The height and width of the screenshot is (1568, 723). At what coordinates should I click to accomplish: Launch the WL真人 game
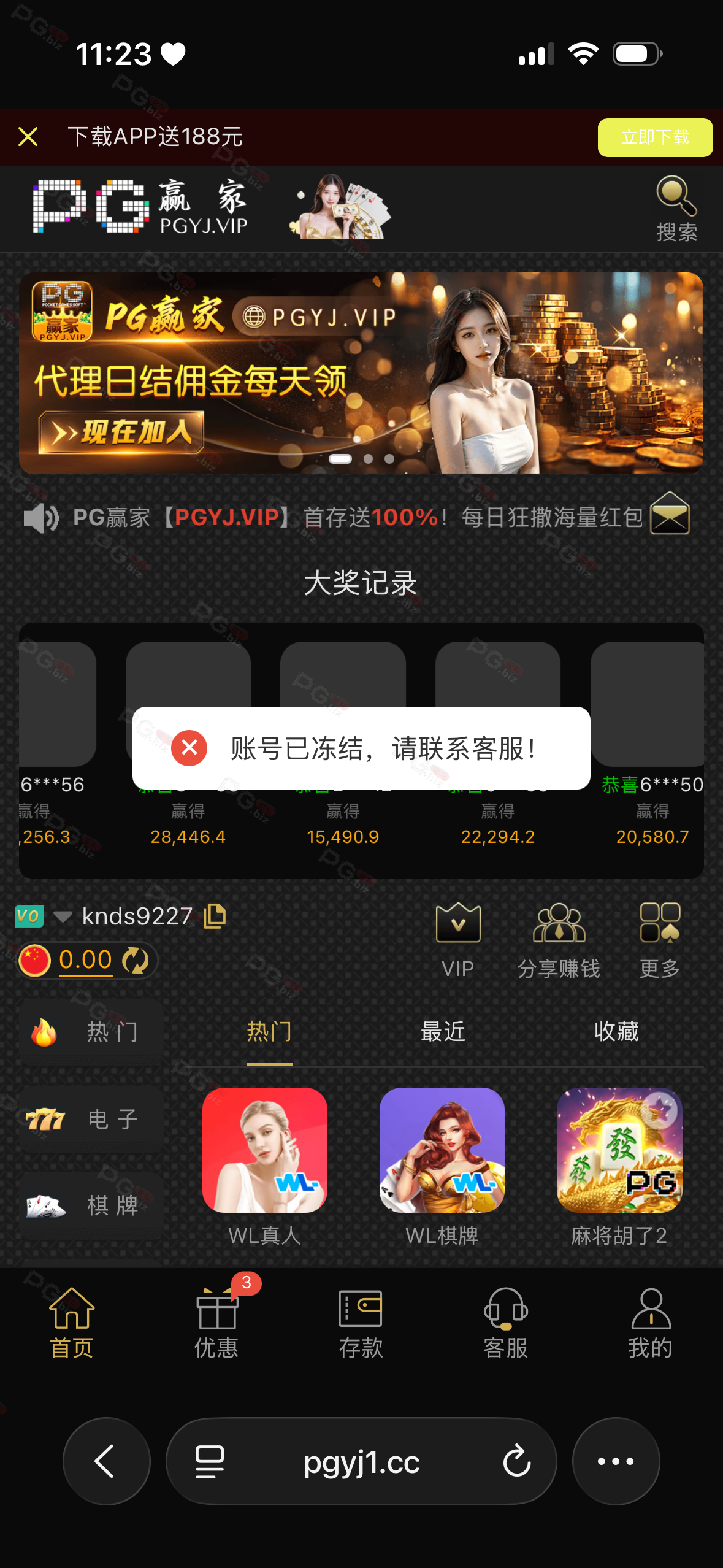(264, 1150)
